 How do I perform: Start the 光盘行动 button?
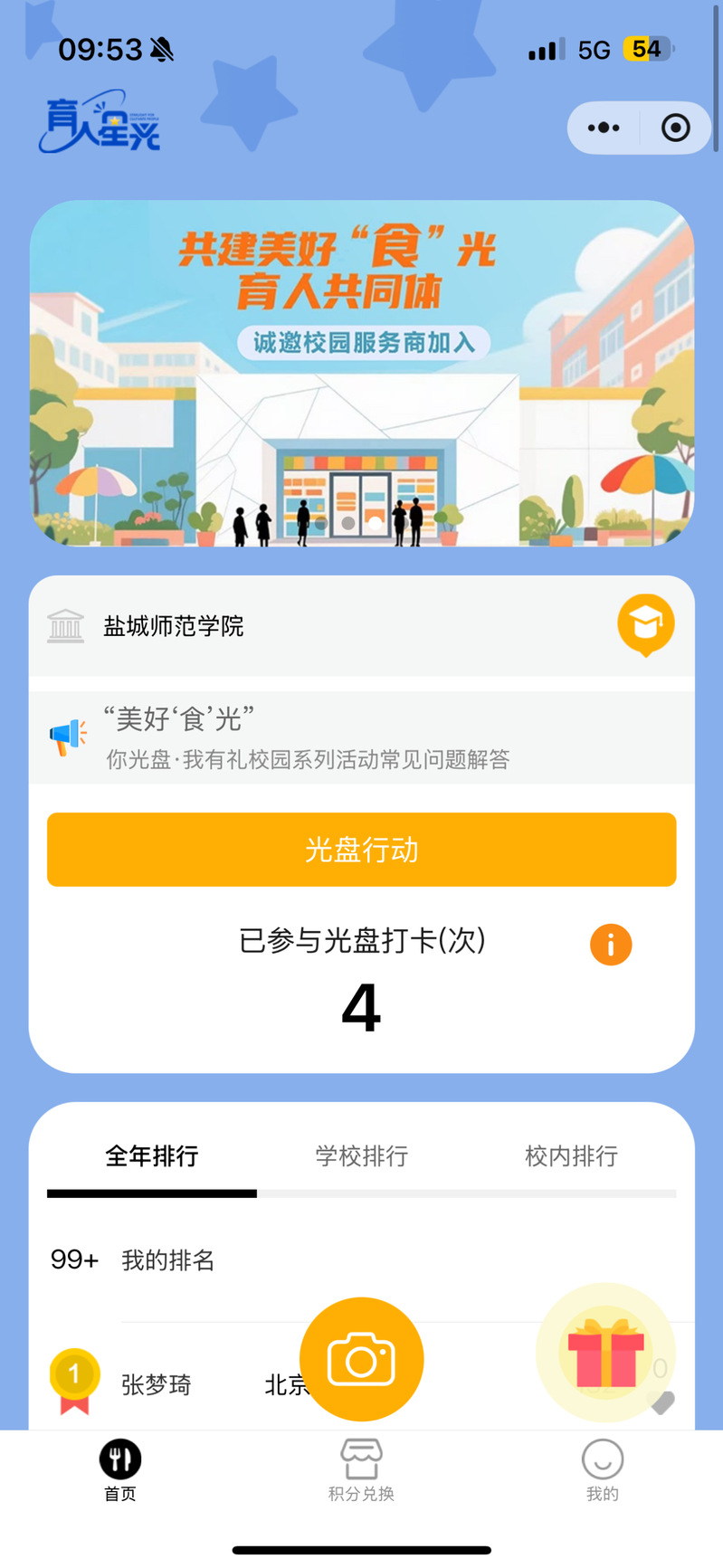point(362,850)
